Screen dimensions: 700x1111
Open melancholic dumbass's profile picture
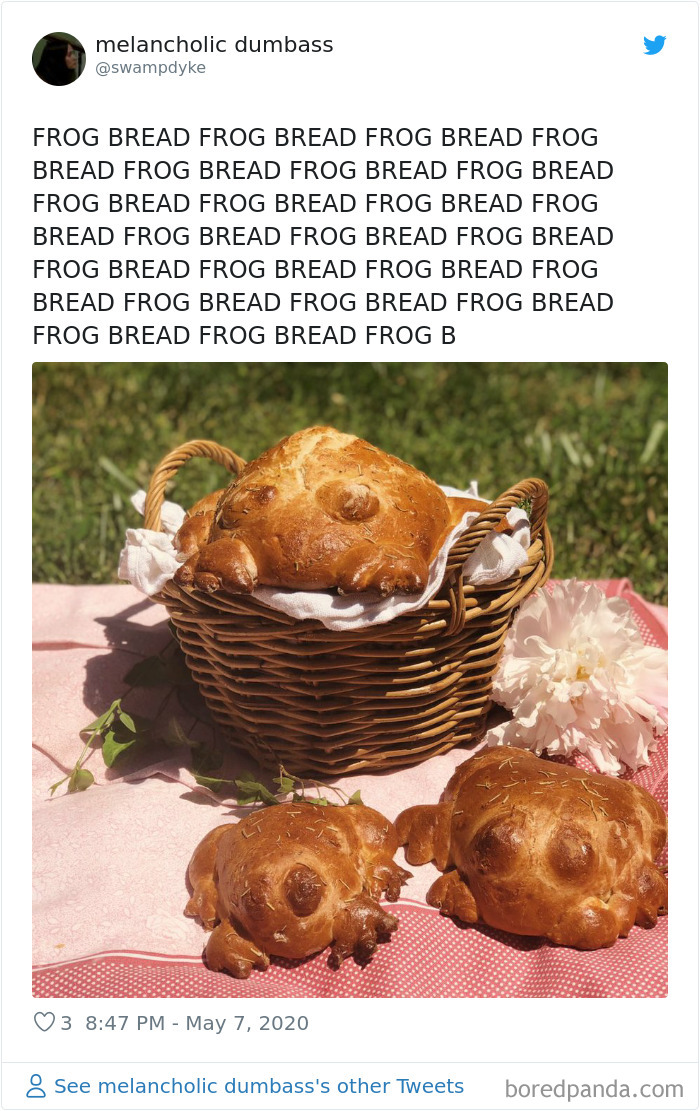pyautogui.click(x=59, y=59)
